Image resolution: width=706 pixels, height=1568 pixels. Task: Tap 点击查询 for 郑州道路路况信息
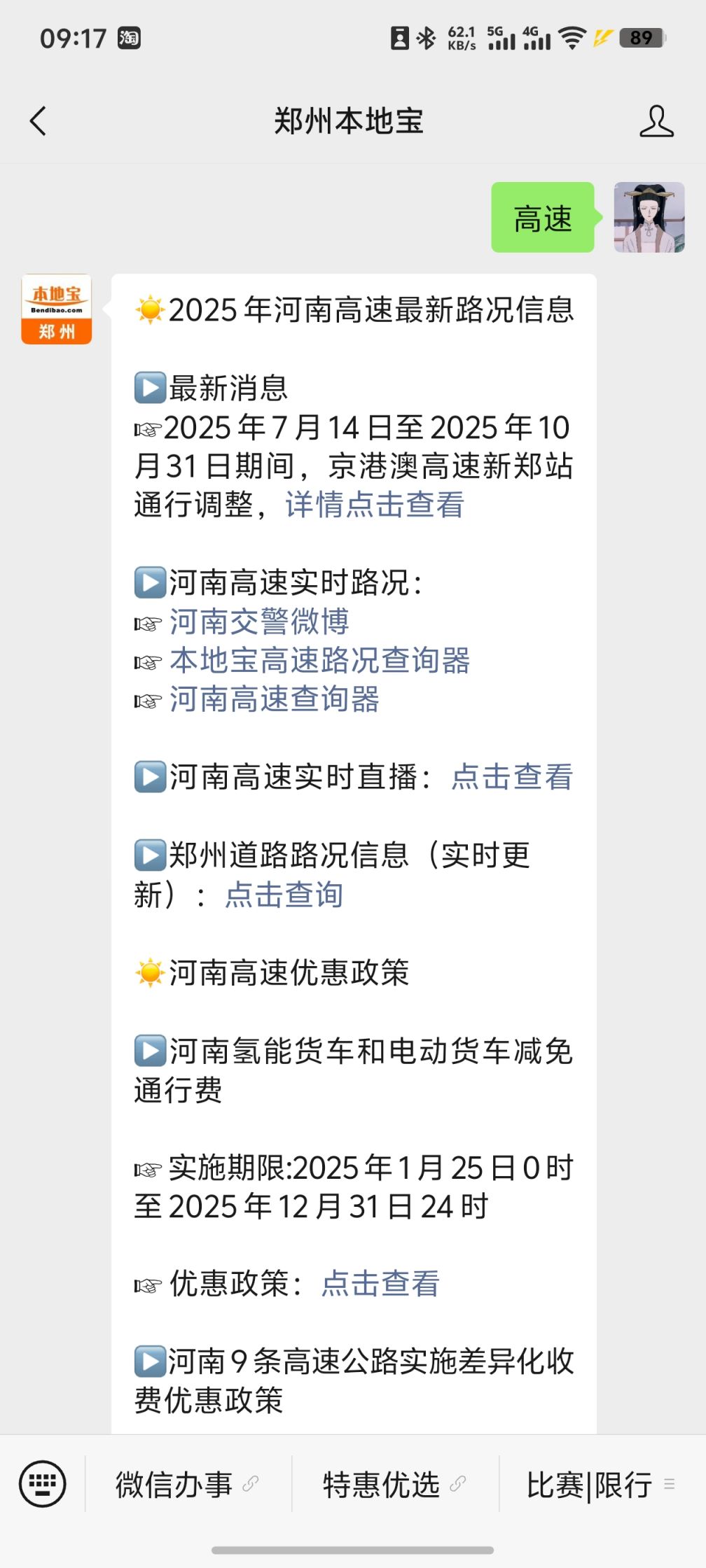284,895
